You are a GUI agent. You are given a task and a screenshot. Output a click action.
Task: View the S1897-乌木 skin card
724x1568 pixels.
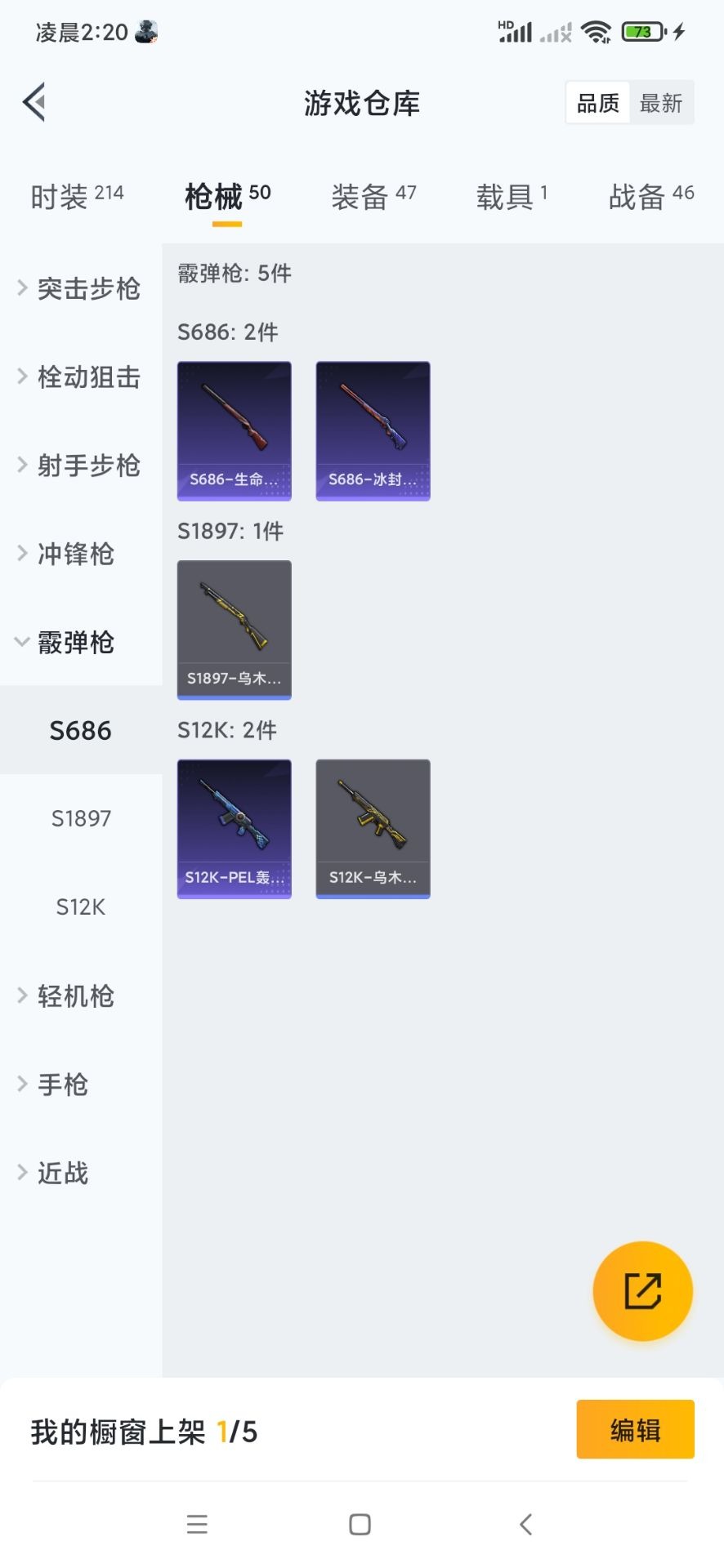pyautogui.click(x=235, y=630)
